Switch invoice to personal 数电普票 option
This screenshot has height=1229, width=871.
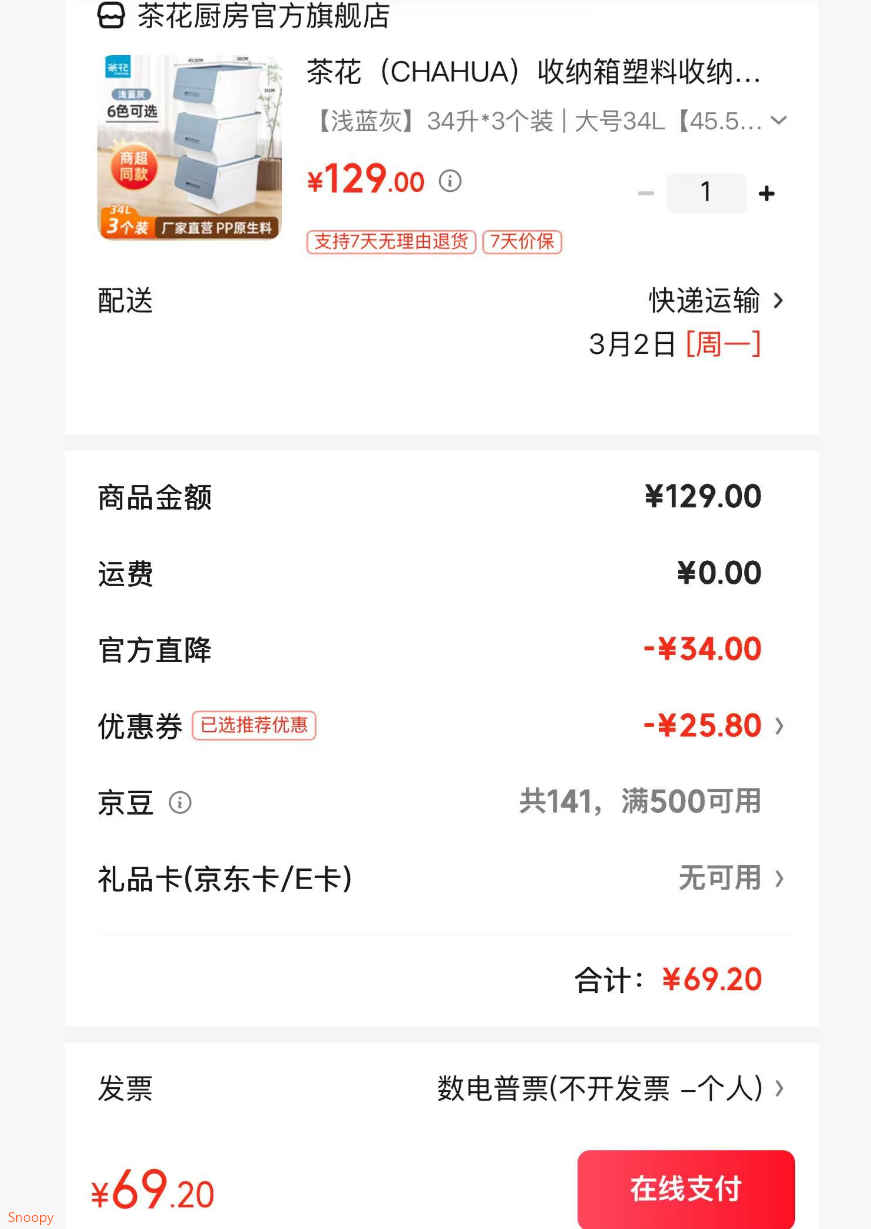pyautogui.click(x=600, y=1089)
